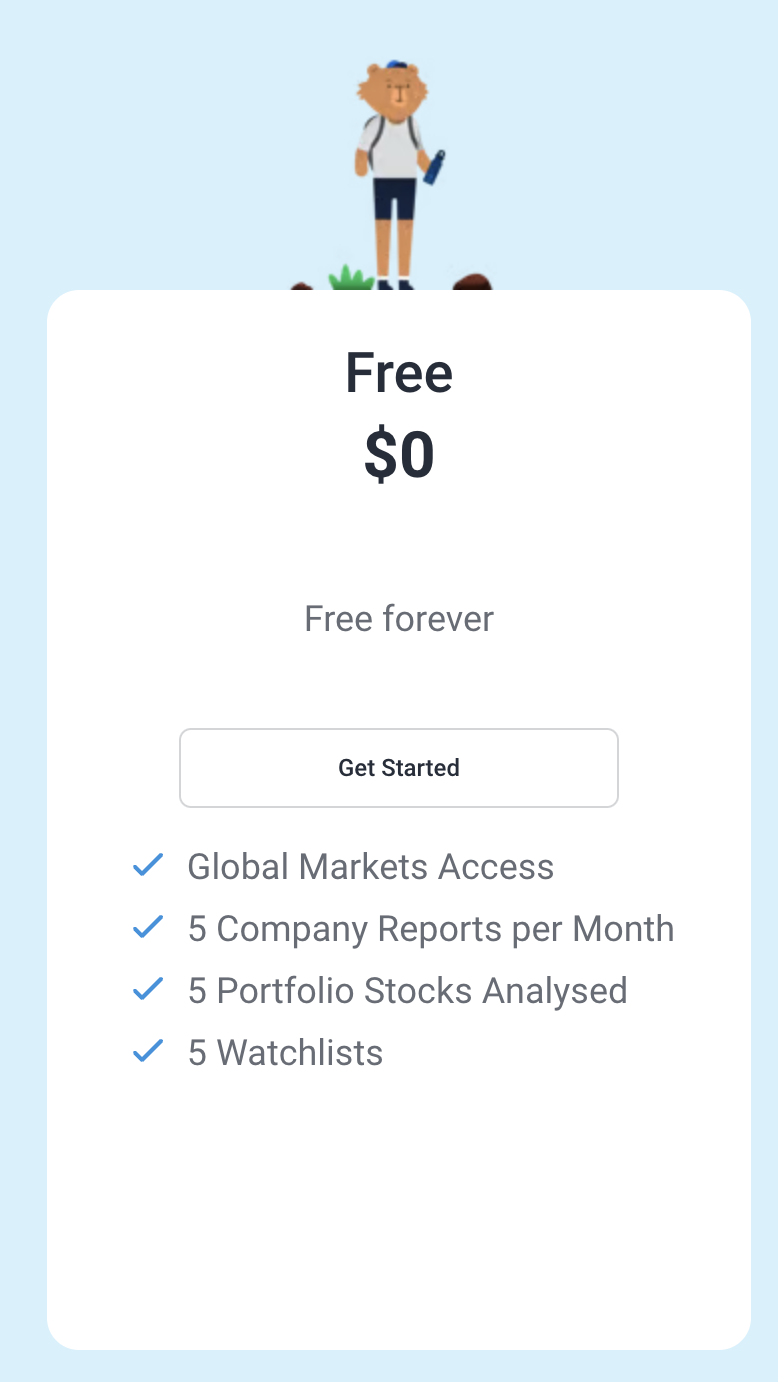The image size is (778, 1382).
Task: Tap Get Started on the Free plan
Action: (399, 768)
